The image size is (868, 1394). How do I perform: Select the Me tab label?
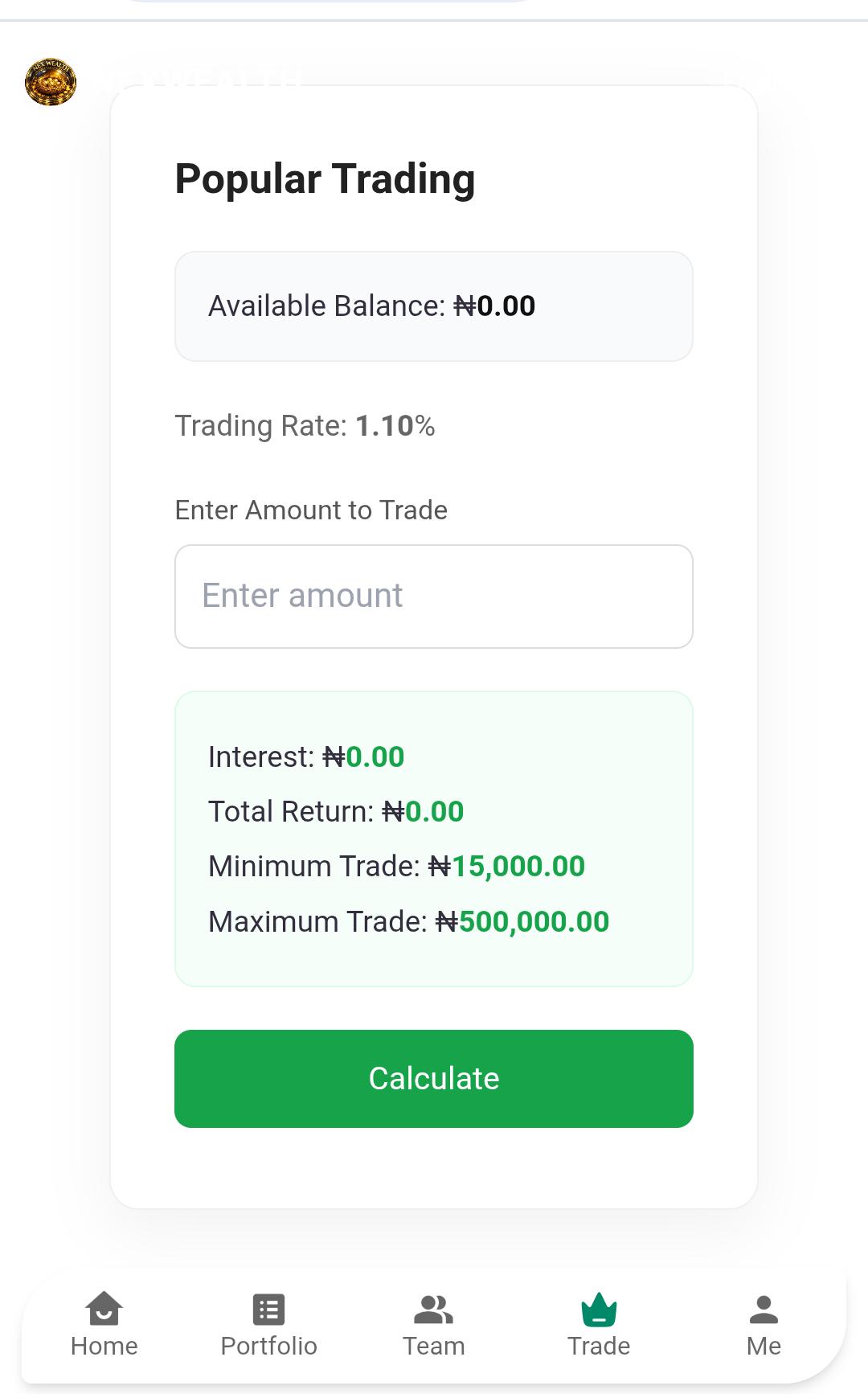click(763, 1345)
